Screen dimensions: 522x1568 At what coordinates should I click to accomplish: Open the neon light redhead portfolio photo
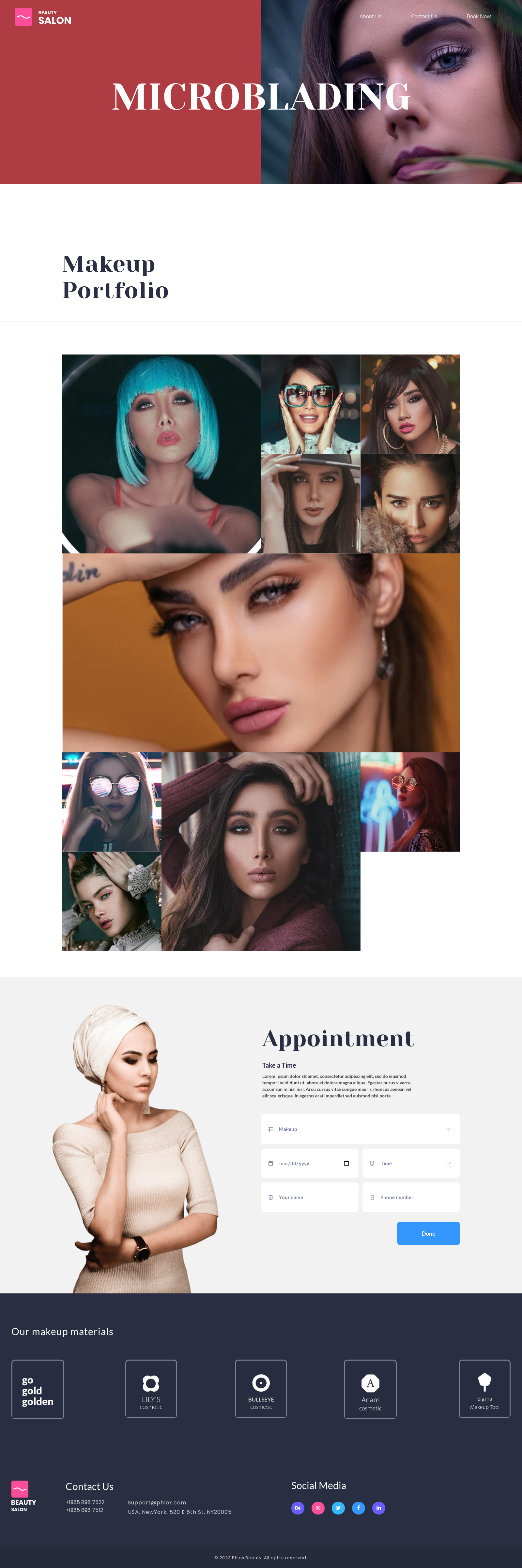(x=410, y=802)
